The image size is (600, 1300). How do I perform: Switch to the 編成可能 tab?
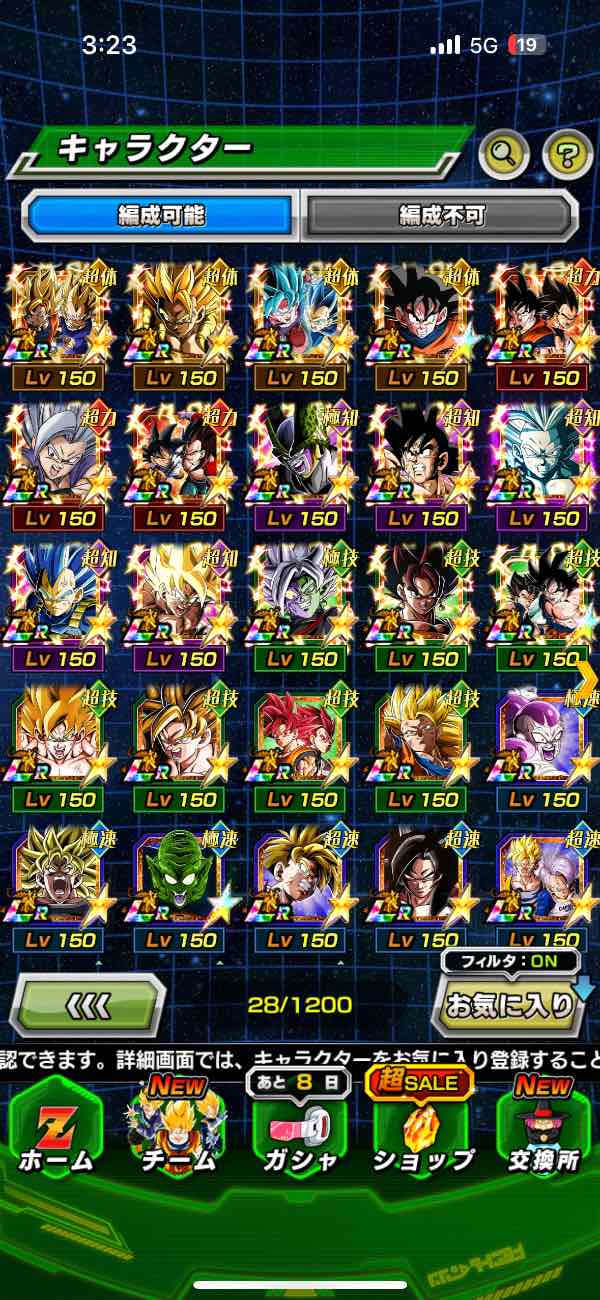[x=160, y=214]
